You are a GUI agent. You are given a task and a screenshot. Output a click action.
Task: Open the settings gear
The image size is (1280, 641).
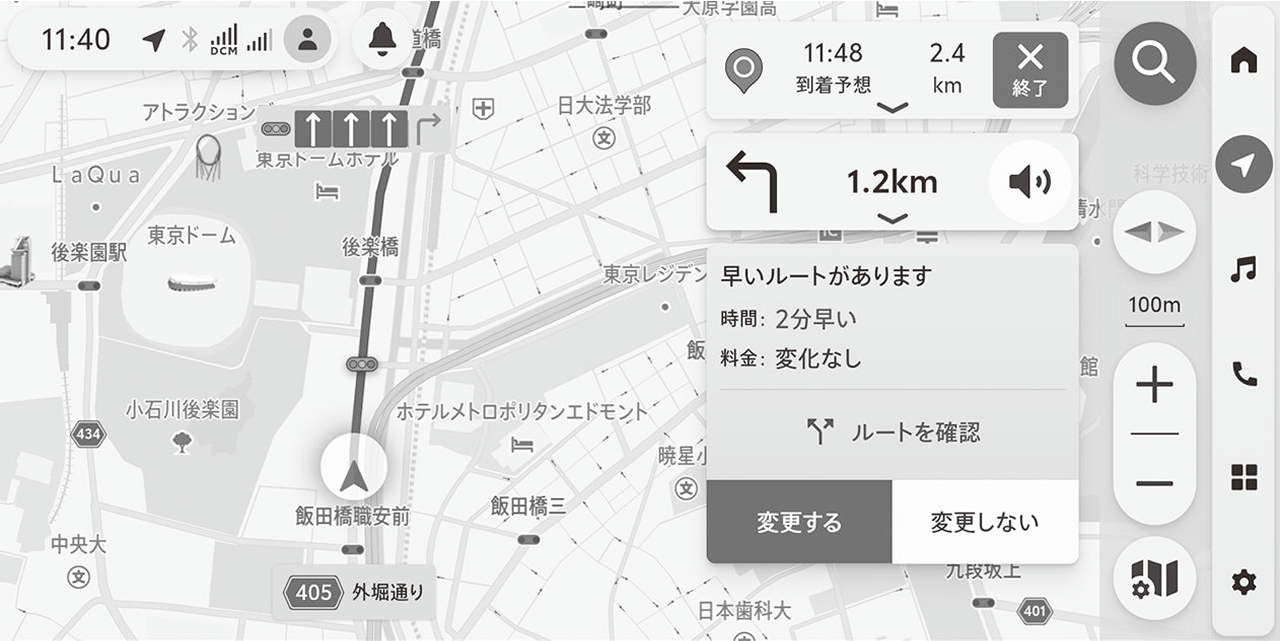(1243, 582)
